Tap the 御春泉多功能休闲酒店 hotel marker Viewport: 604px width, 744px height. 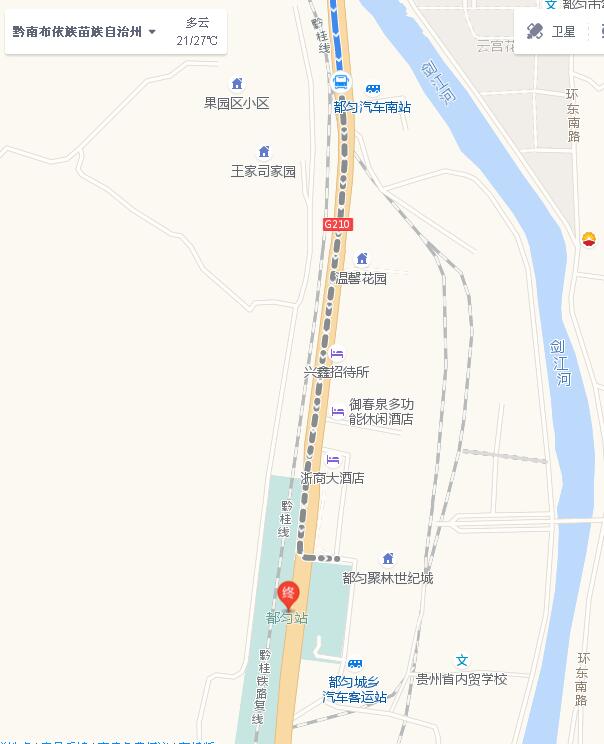pos(338,411)
